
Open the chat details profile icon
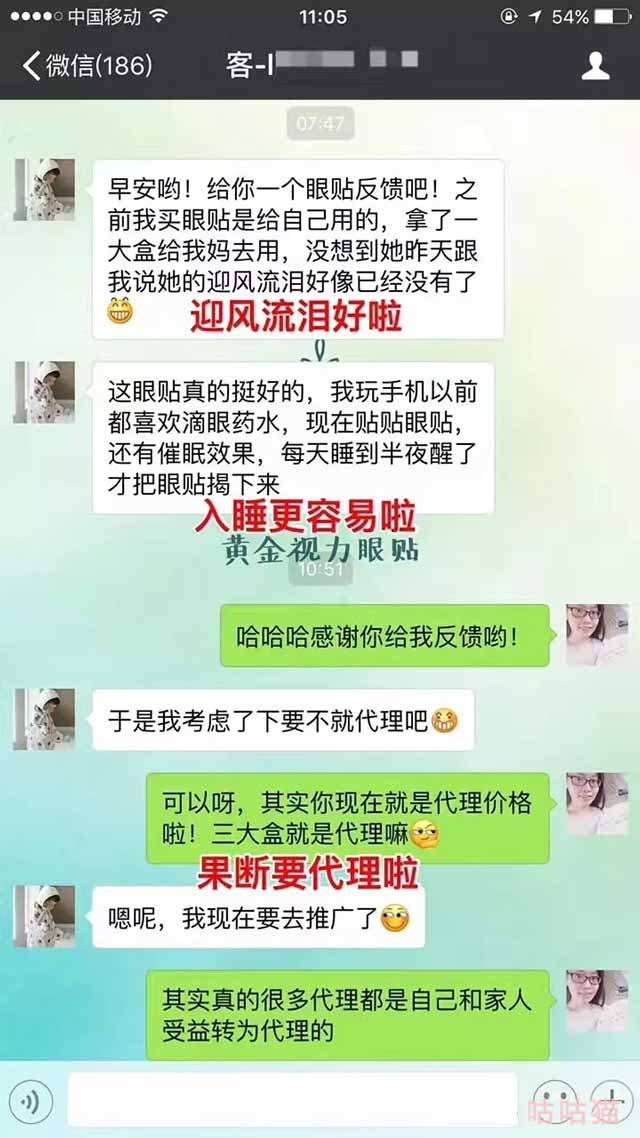pos(596,66)
